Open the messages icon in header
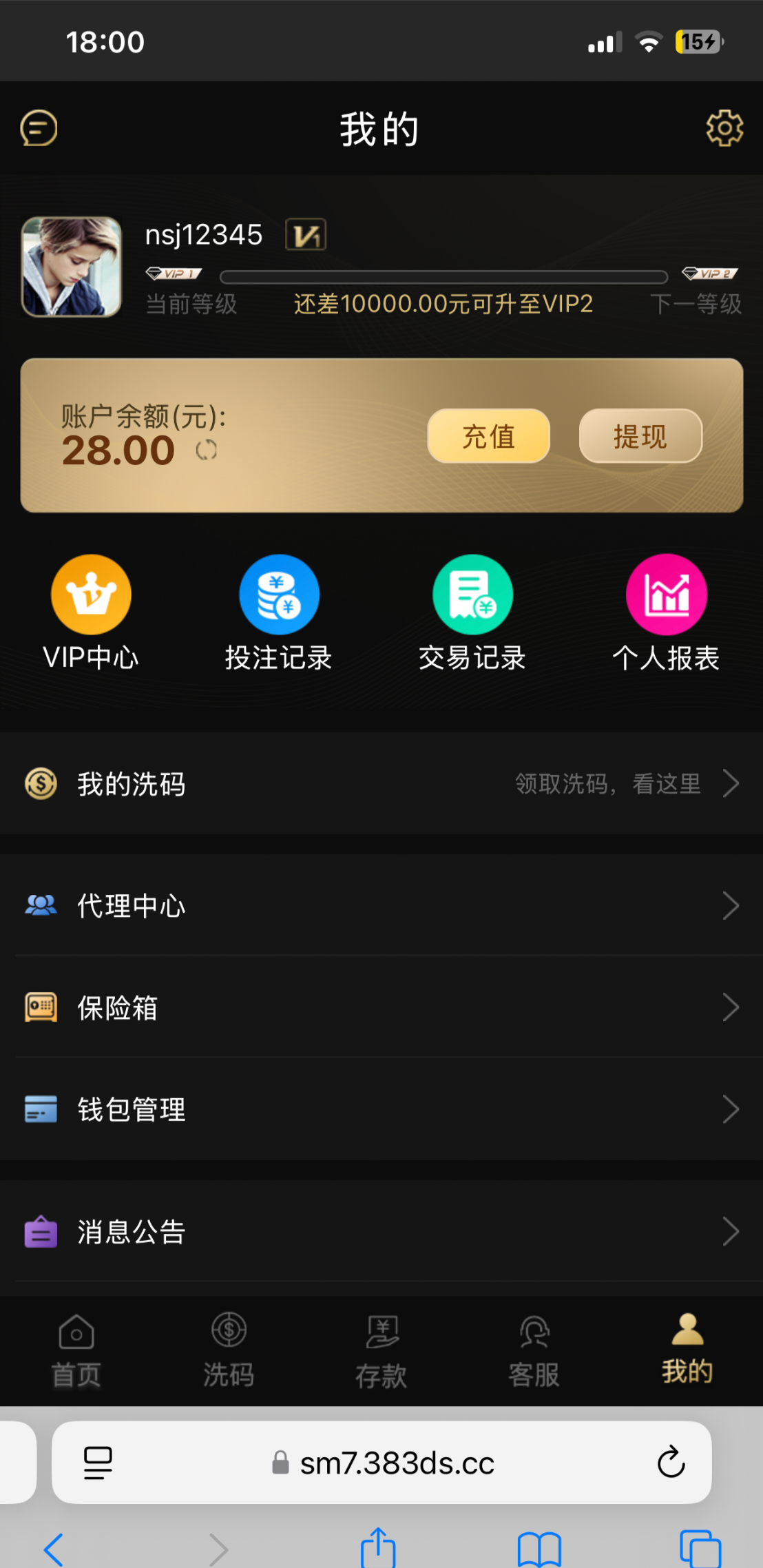This screenshot has width=763, height=1568. pos(39,128)
